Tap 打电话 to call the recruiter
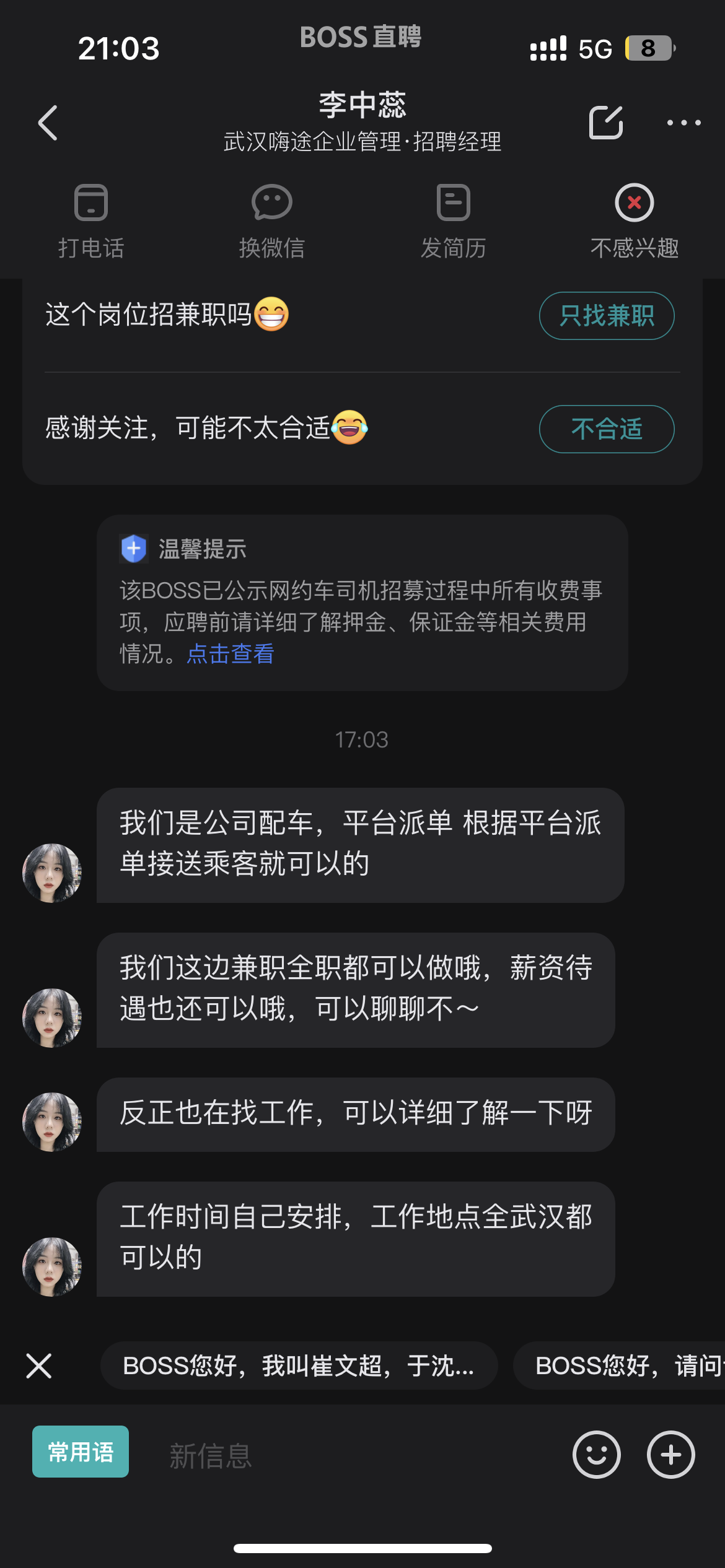The image size is (725, 1568). (x=91, y=220)
